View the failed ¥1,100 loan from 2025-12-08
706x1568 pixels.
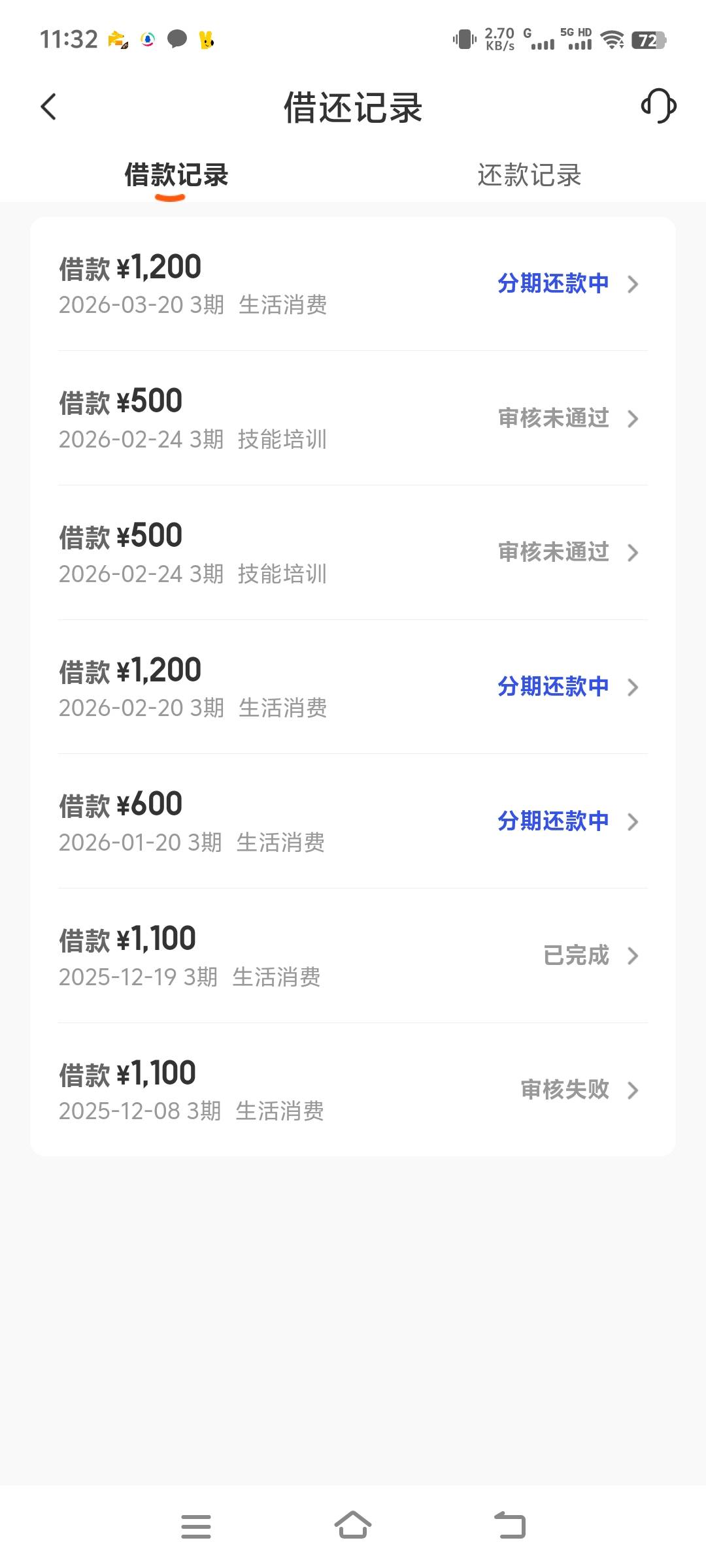click(x=353, y=1090)
